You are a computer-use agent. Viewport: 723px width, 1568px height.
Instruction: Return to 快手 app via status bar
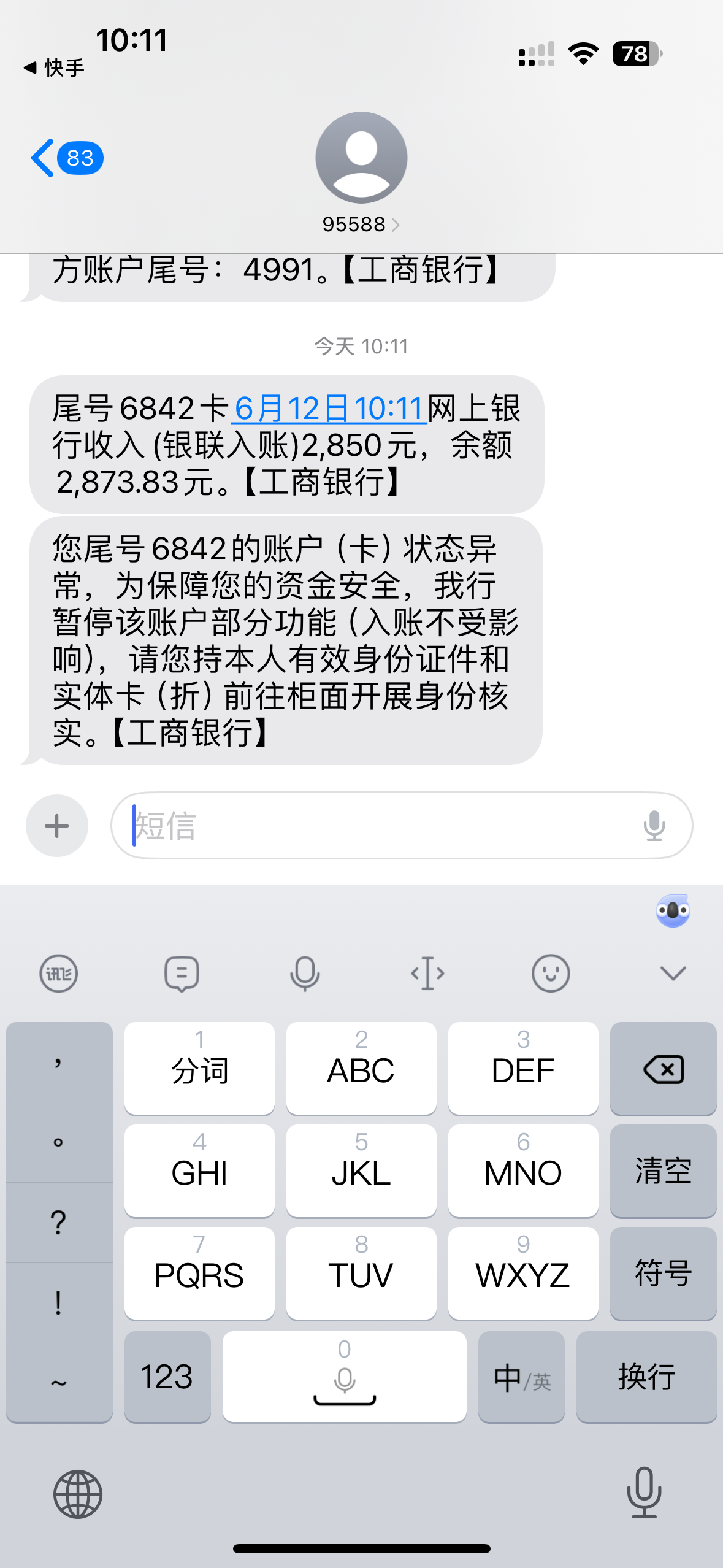coord(54,68)
